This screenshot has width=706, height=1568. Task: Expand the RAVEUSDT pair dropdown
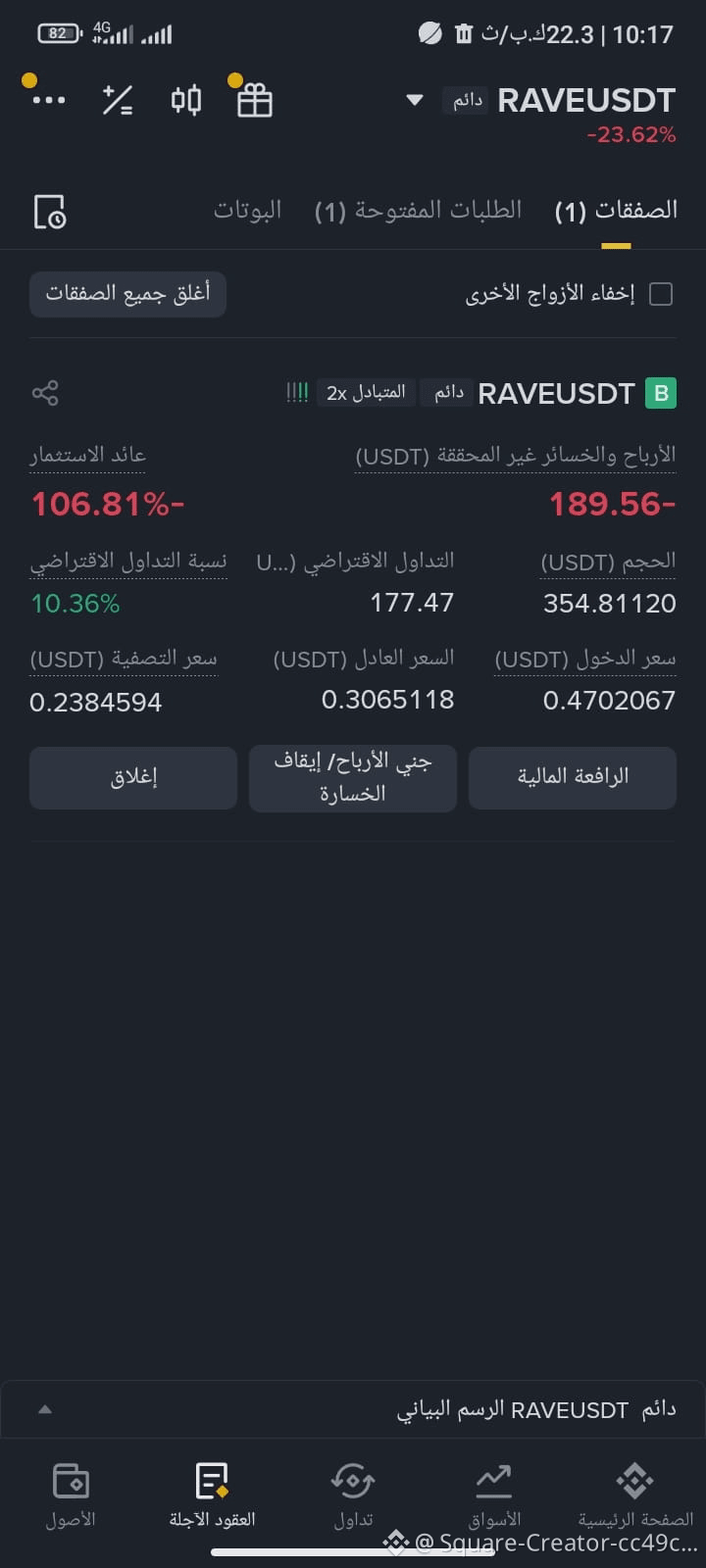[415, 100]
